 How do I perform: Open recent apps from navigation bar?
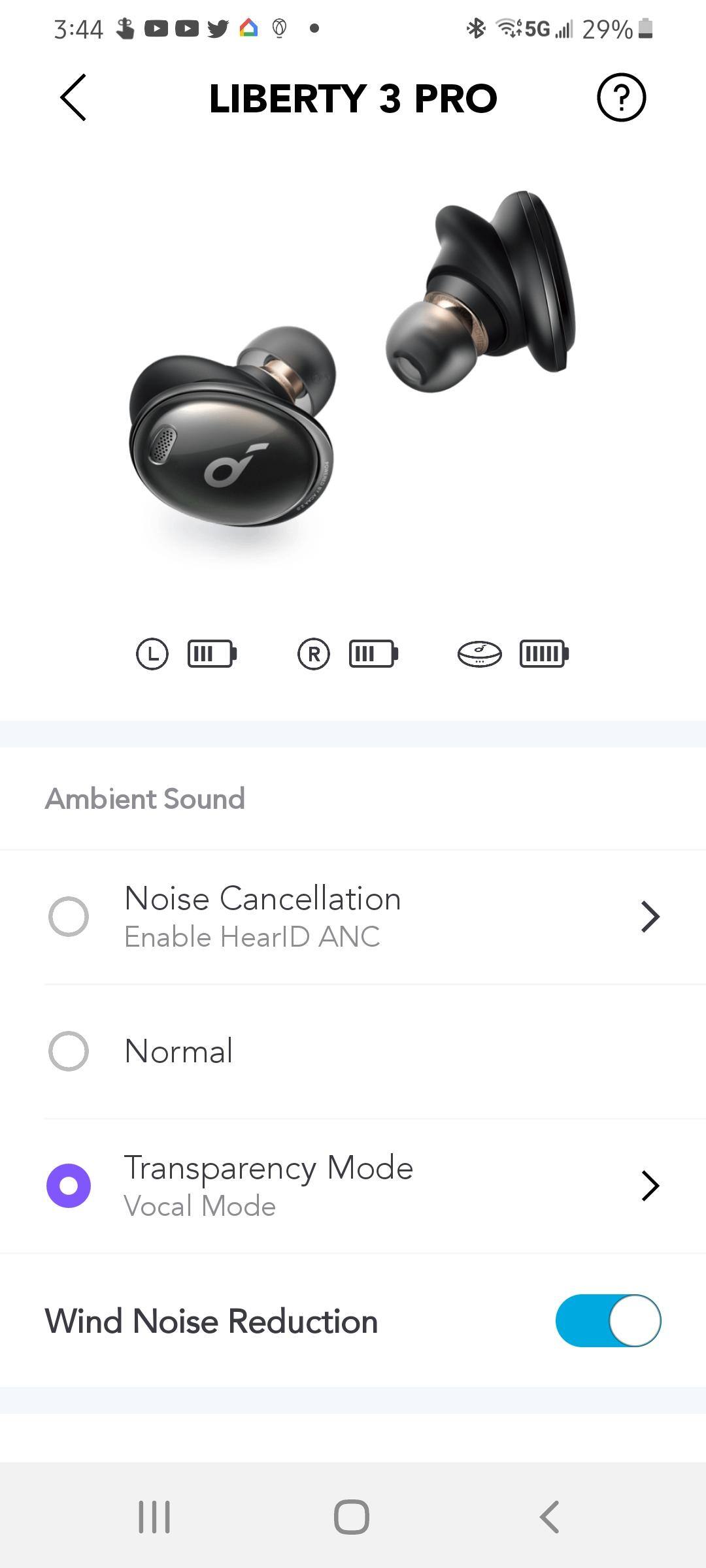pos(154,1516)
